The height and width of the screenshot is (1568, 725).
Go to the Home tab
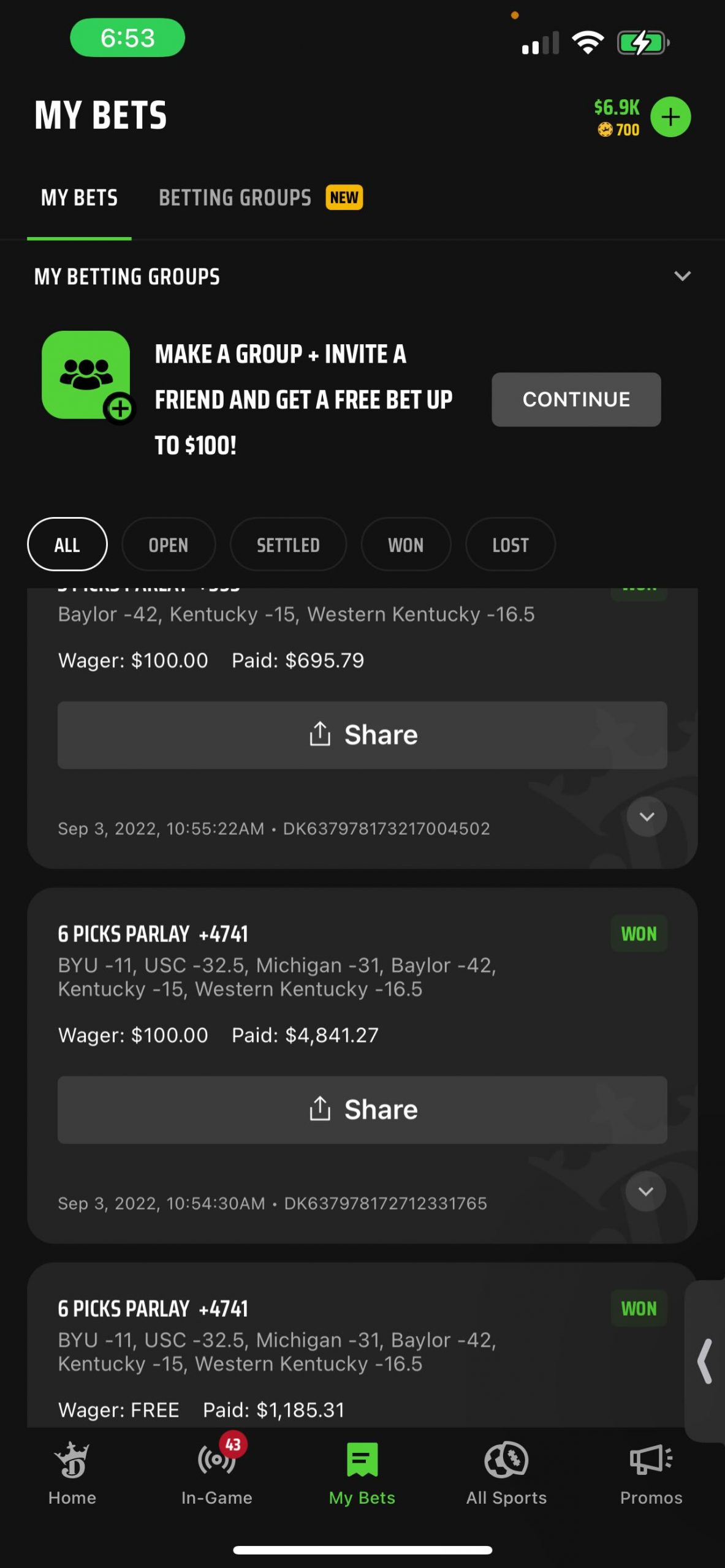(x=72, y=1474)
